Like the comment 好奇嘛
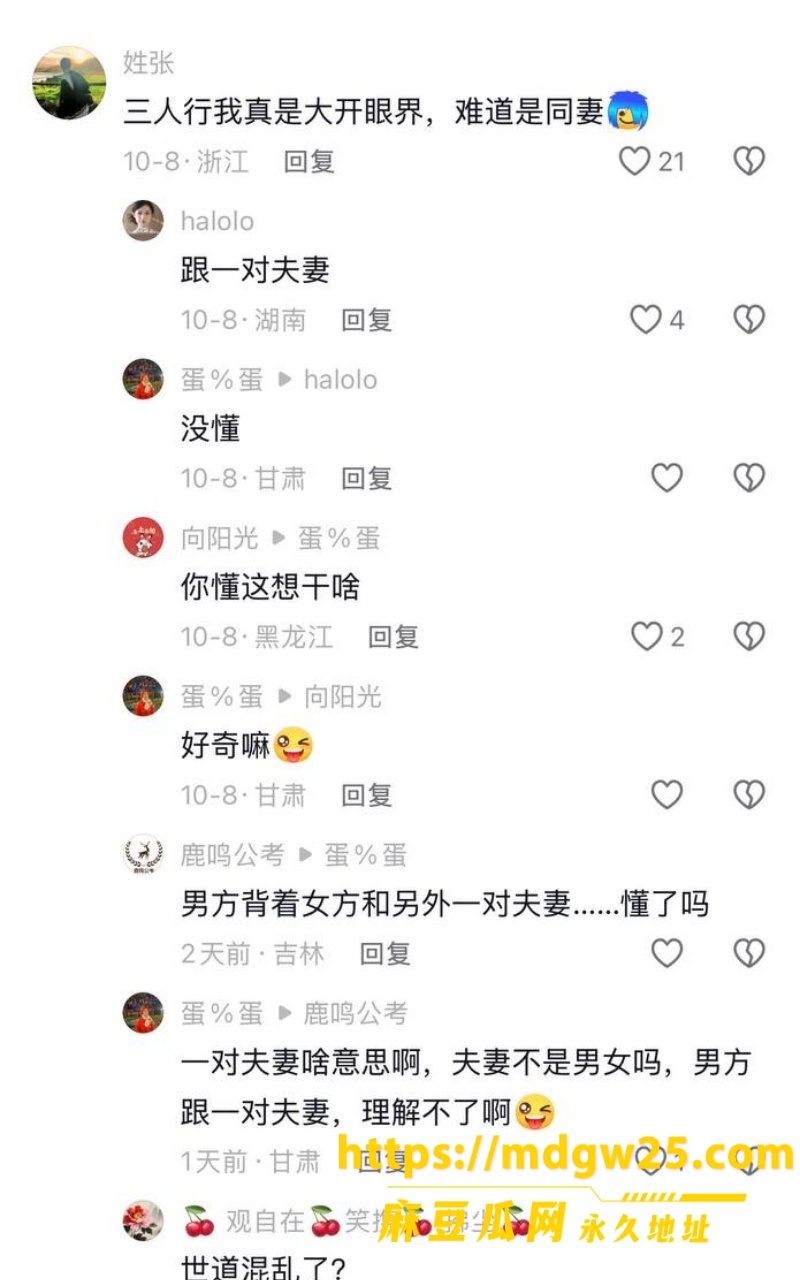This screenshot has height=1280, width=800. click(x=667, y=795)
